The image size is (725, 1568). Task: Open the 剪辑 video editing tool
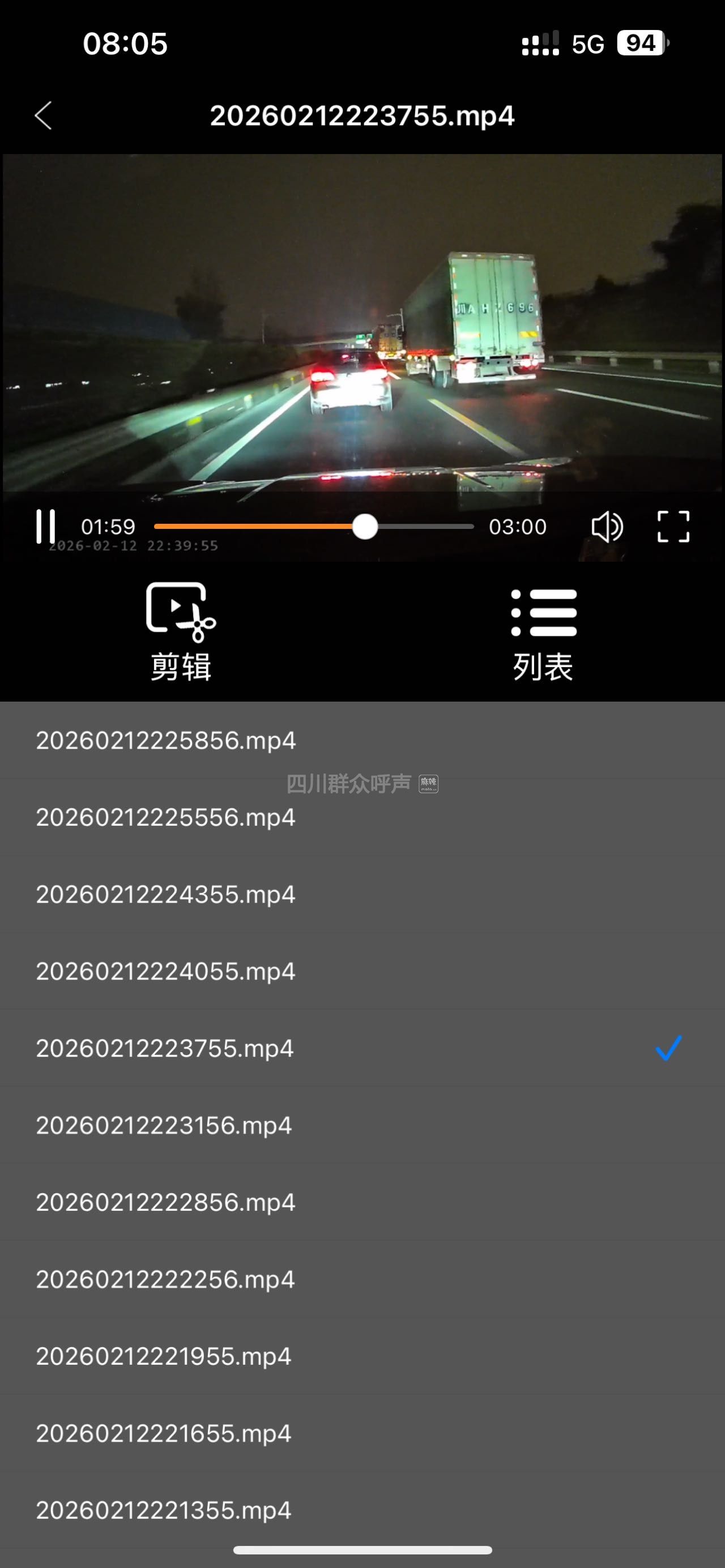181,632
